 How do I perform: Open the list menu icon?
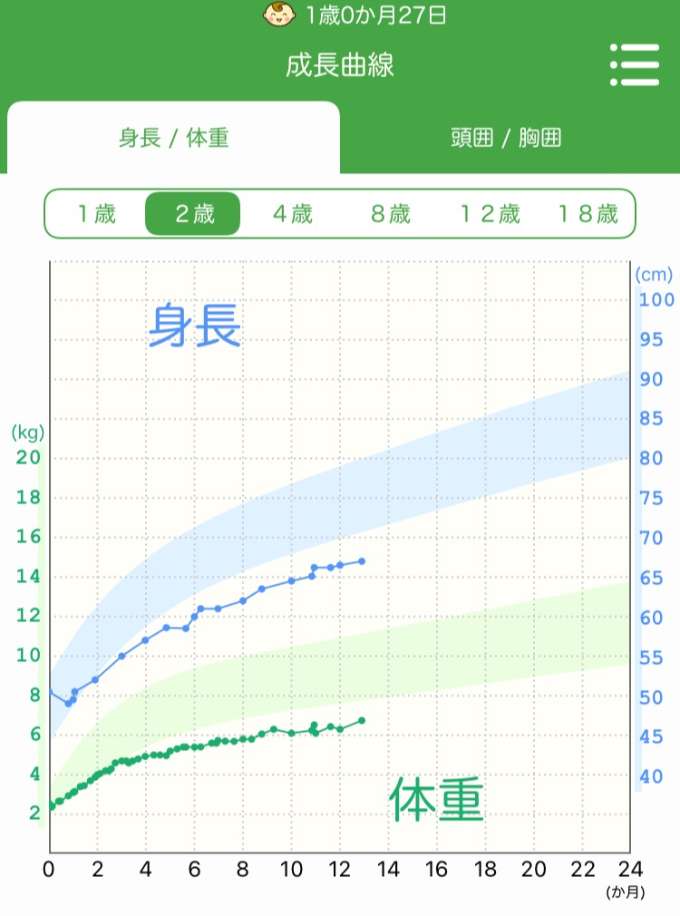click(x=634, y=66)
